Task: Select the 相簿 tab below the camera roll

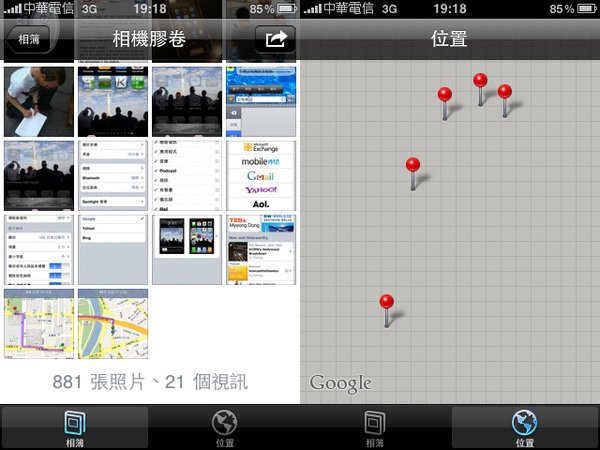Action: click(x=75, y=427)
